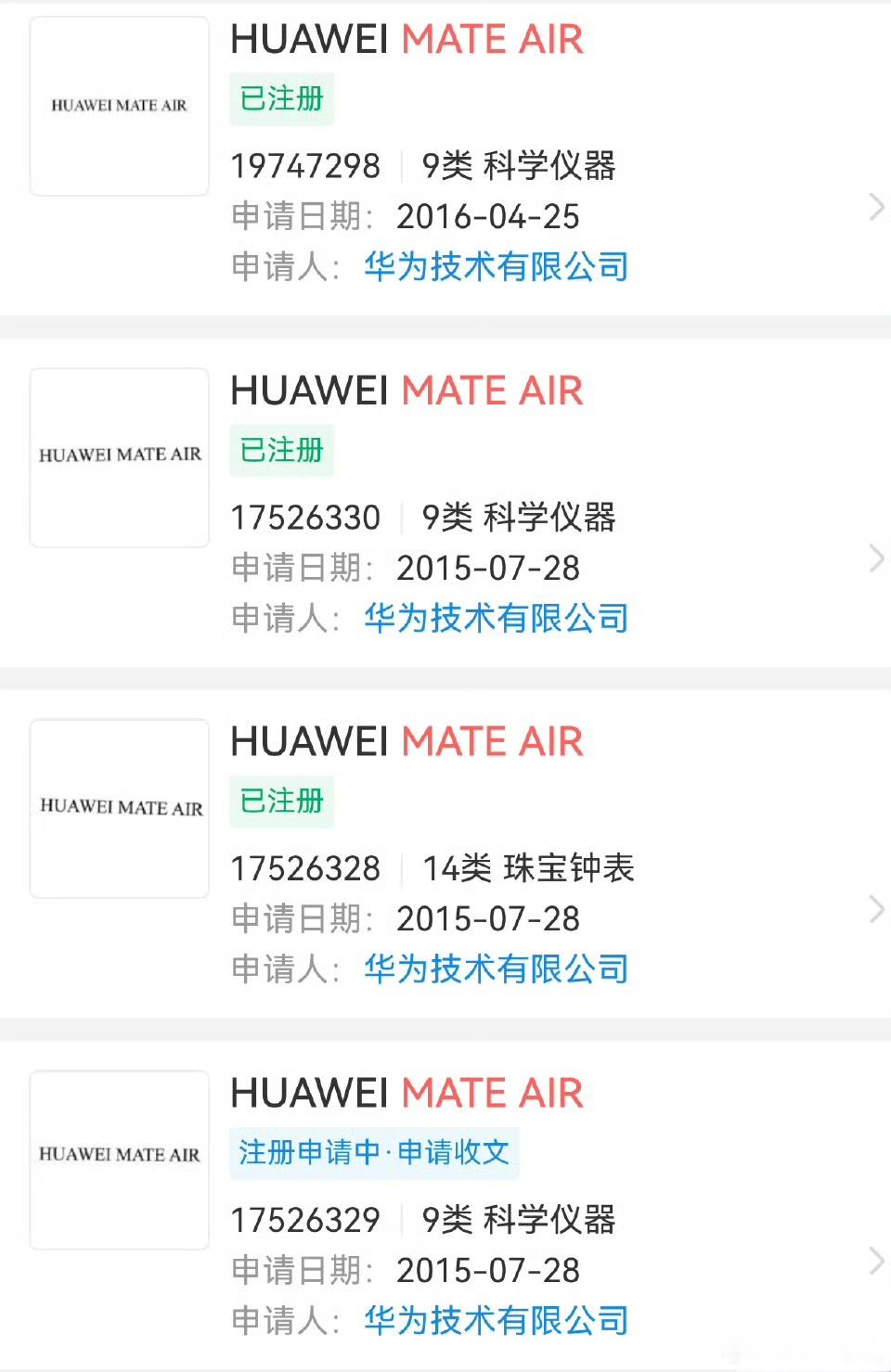Click the 已注册 status badge on trademark 19747298
The width and height of the screenshot is (891, 1372).
(x=281, y=98)
